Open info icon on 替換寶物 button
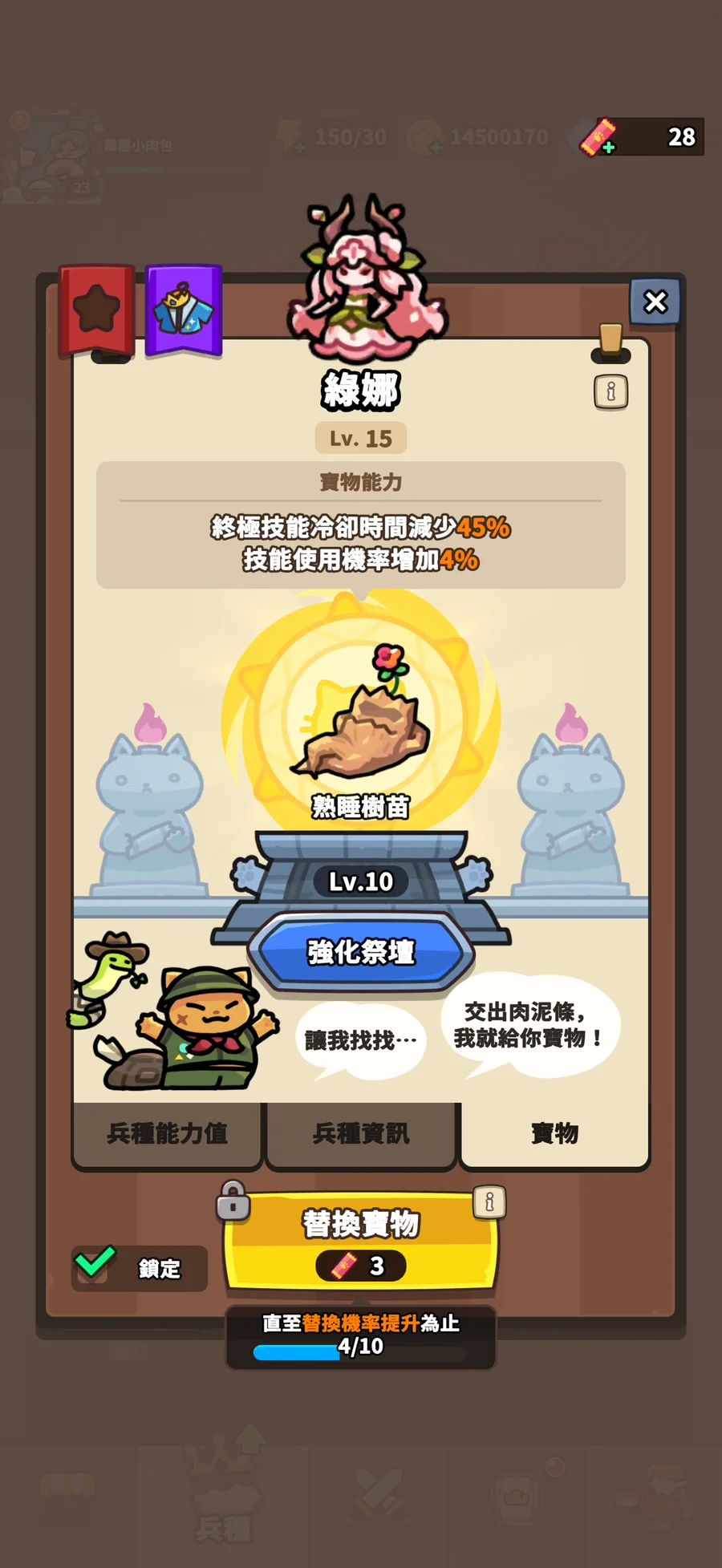Screen dimensions: 722x1568 point(489,1202)
